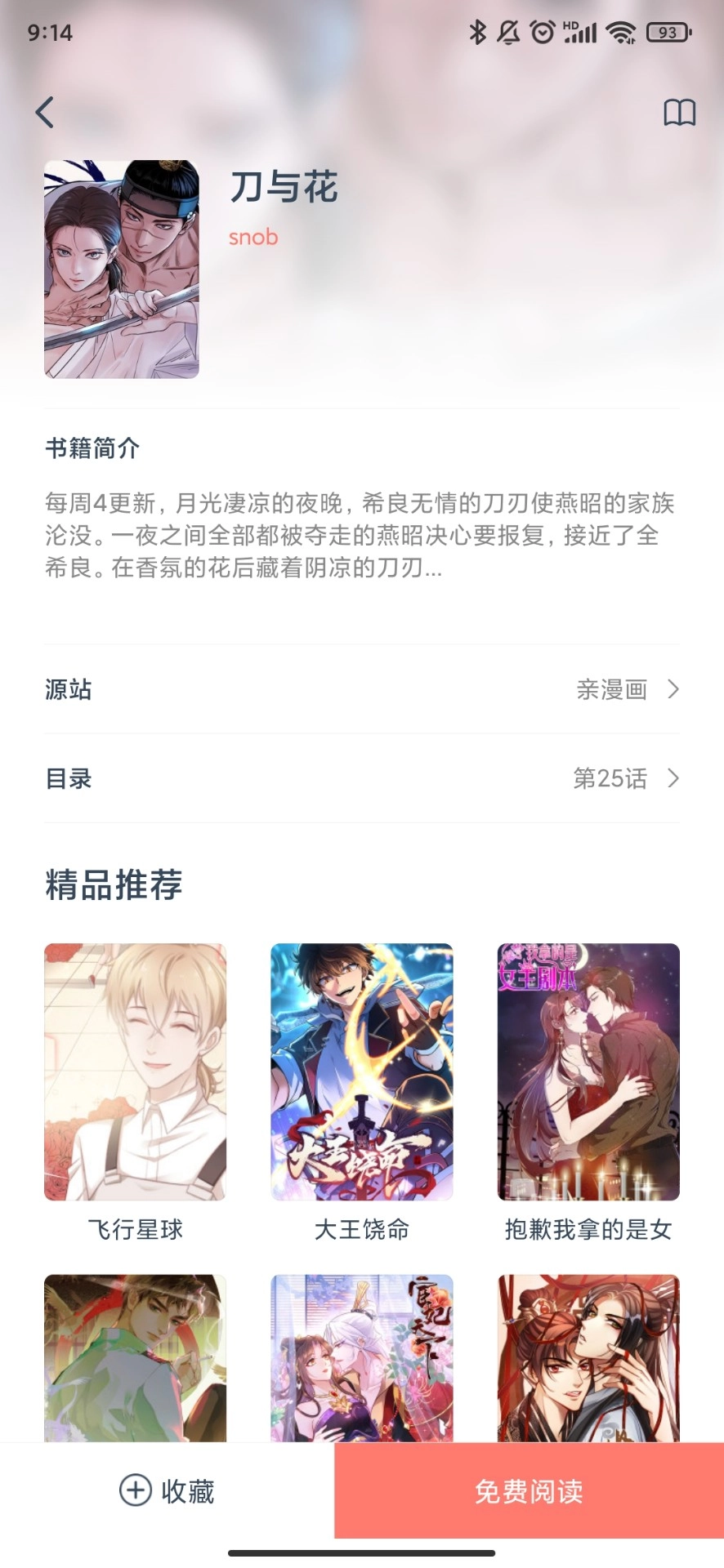724x1568 pixels.
Task: Tap the alarm clock status bar icon
Action: coord(543,30)
